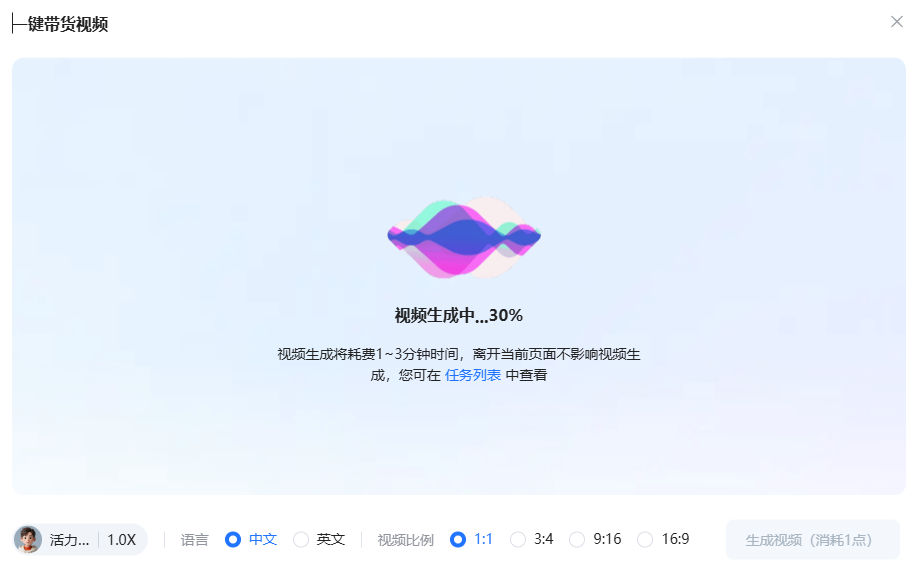The width and height of the screenshot is (913, 565).
Task: Change the 1.0X playback speed
Action: coord(121,539)
